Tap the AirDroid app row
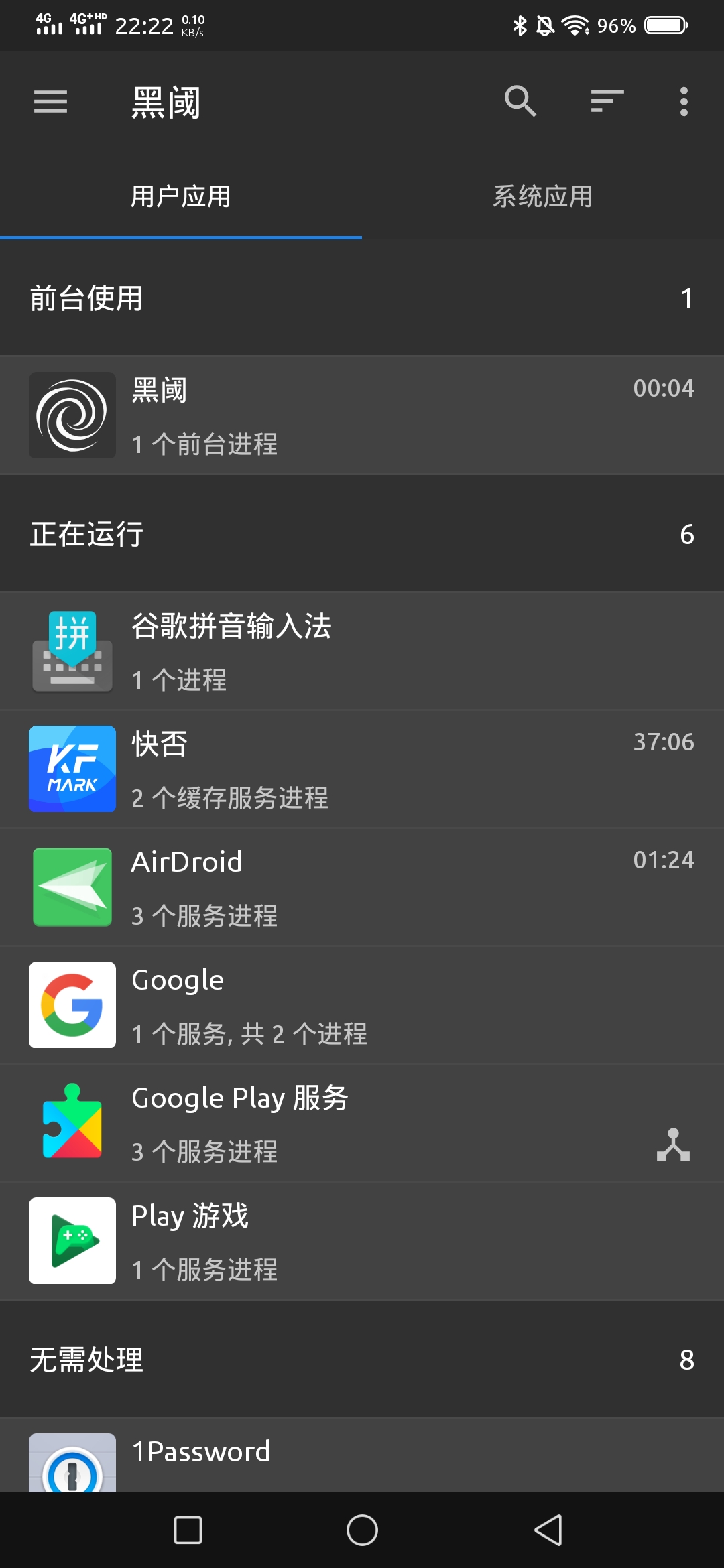The height and width of the screenshot is (1568, 724). coord(362,887)
